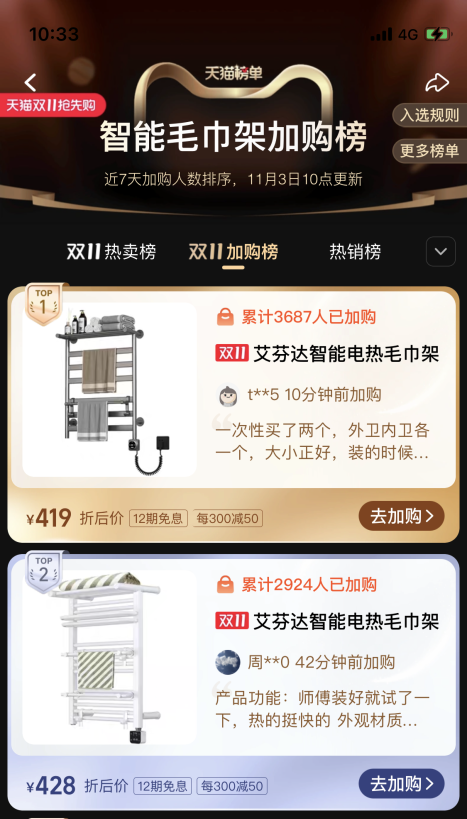The height and width of the screenshot is (819, 467).
Task: Select the 双11加购榜 tab
Action: 233,252
